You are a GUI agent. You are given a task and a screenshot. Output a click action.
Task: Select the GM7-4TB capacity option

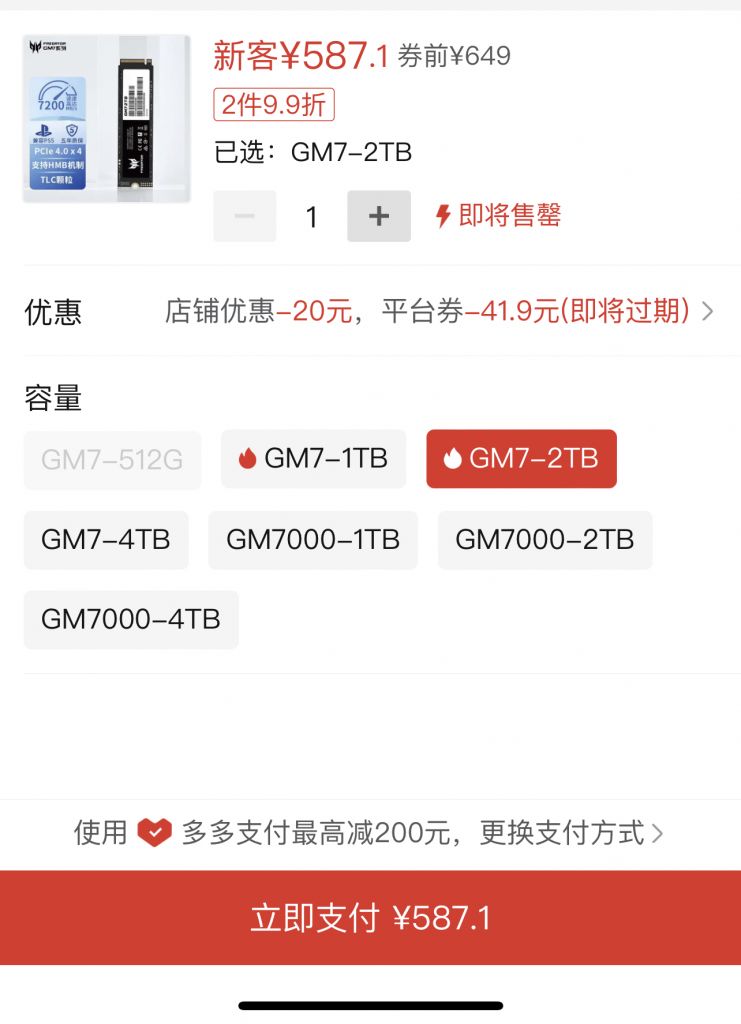106,540
